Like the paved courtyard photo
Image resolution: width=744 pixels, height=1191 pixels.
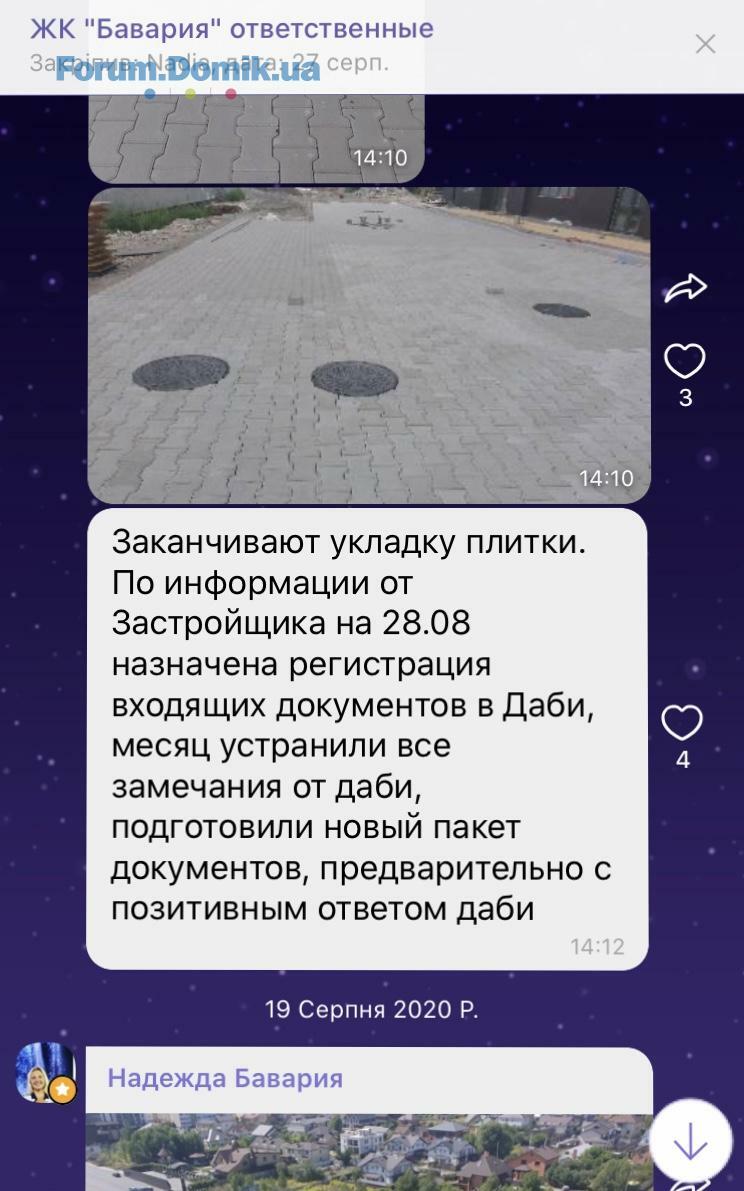685,361
